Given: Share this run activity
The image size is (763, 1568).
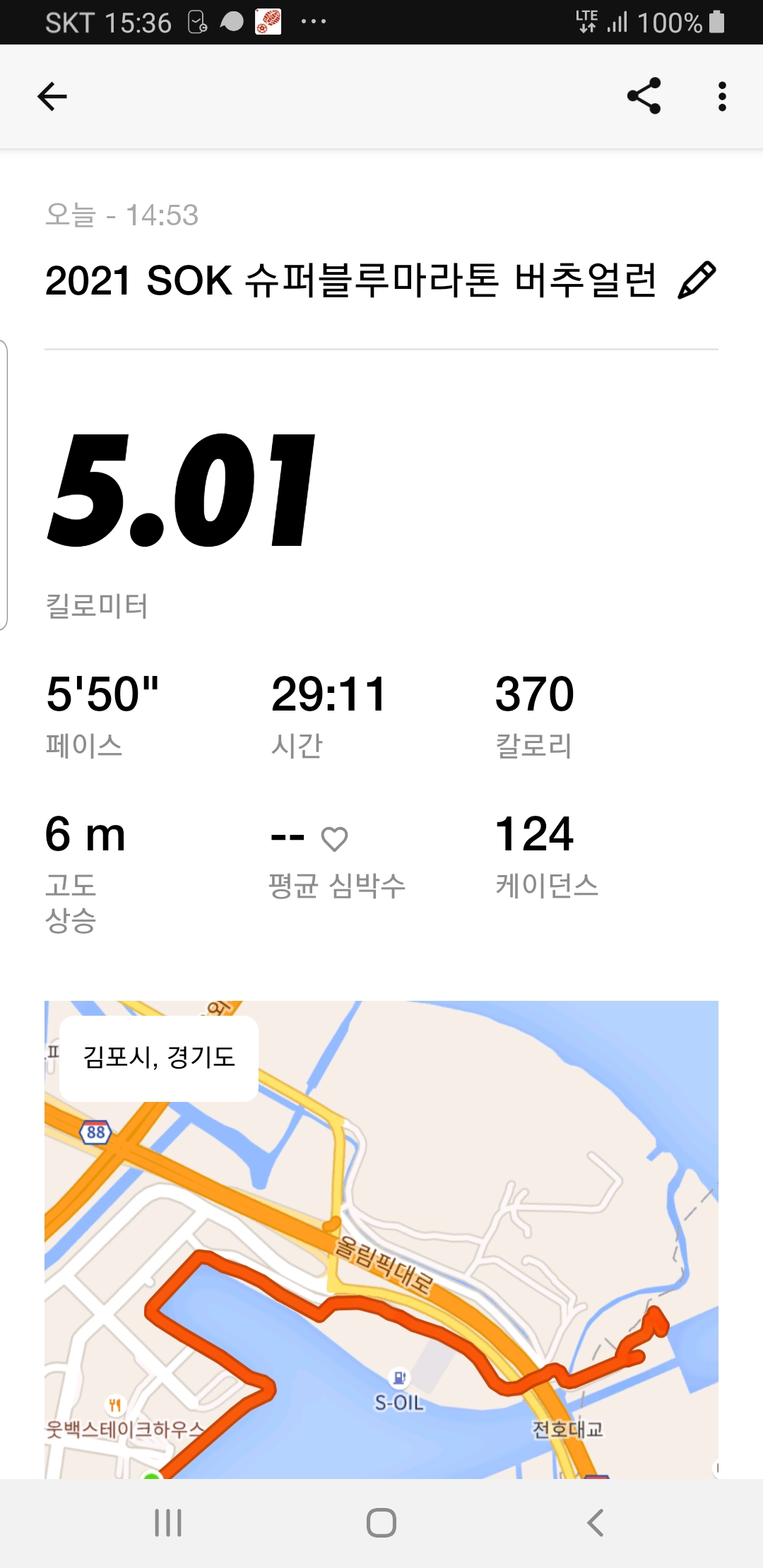Looking at the screenshot, I should click(x=644, y=96).
